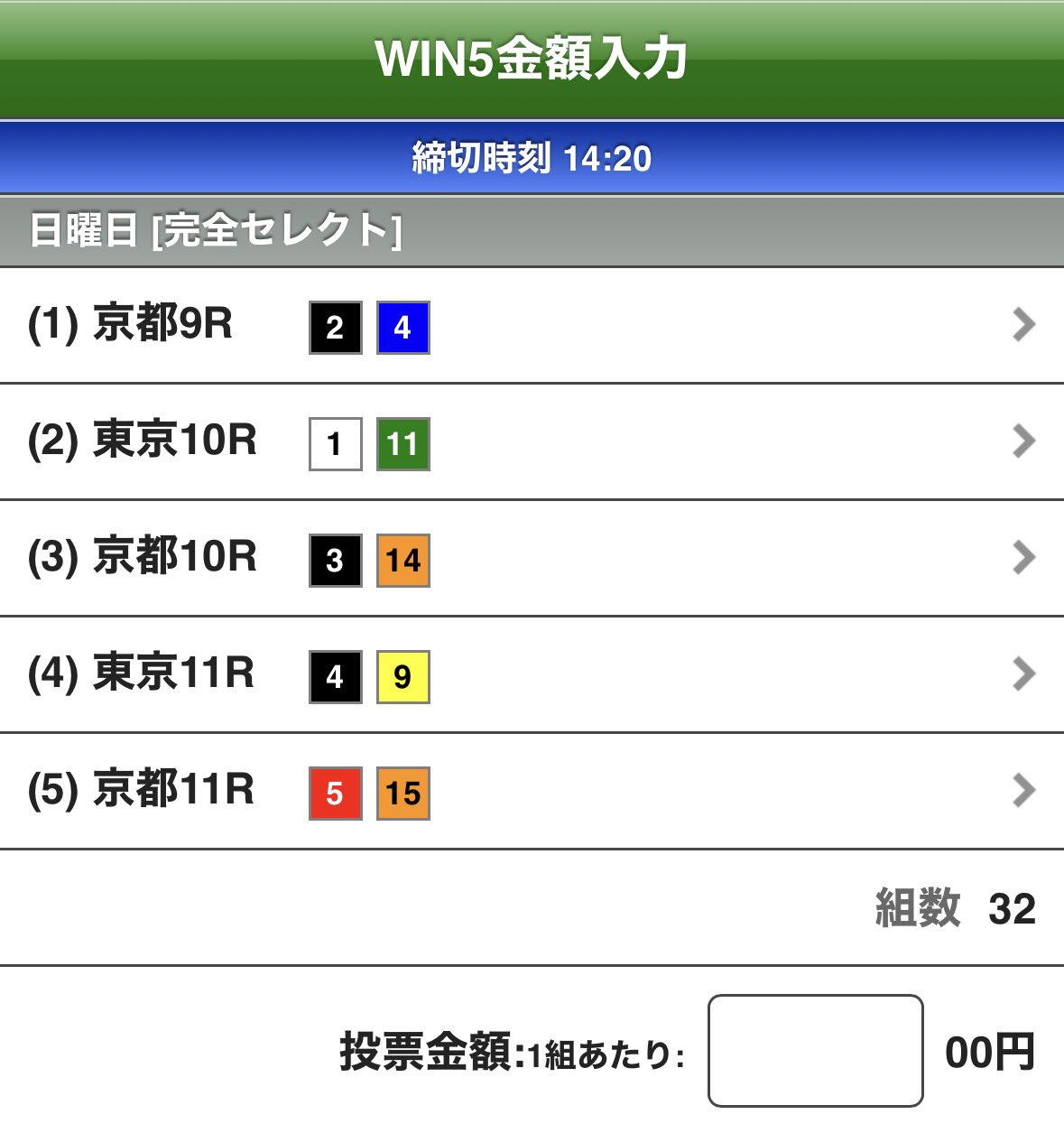Open the 京都11R selection row

click(x=532, y=791)
